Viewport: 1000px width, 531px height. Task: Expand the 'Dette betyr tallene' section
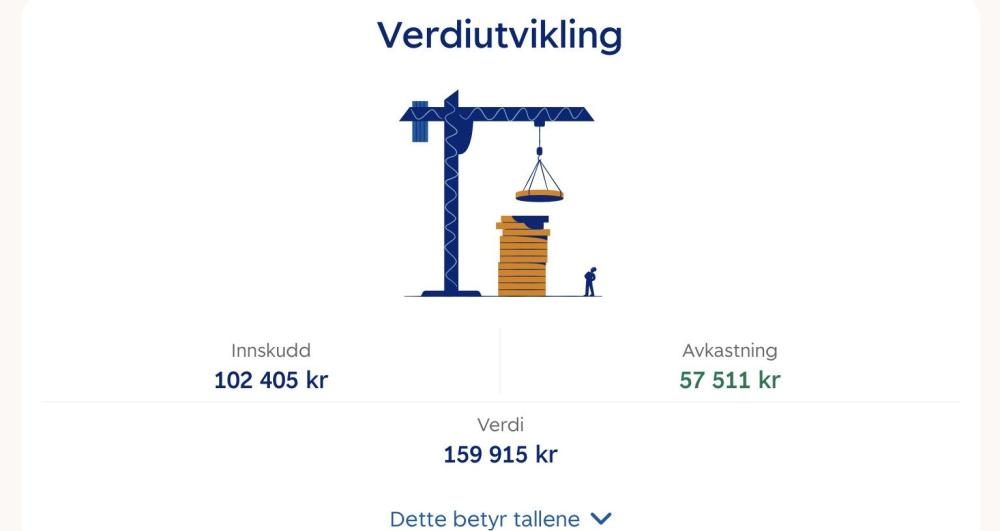[x=499, y=519]
